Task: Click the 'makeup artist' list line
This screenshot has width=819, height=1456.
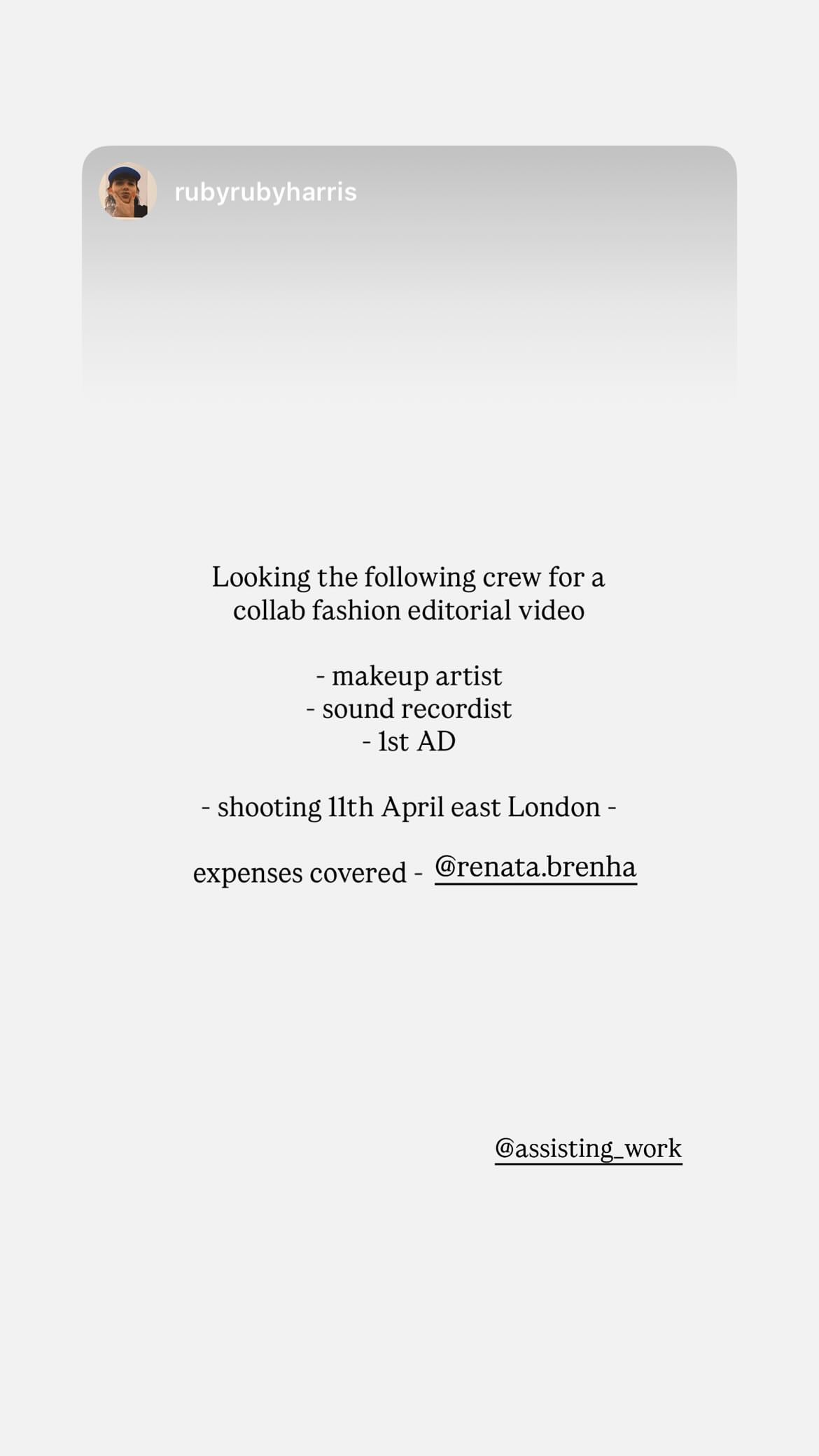Action: [409, 675]
